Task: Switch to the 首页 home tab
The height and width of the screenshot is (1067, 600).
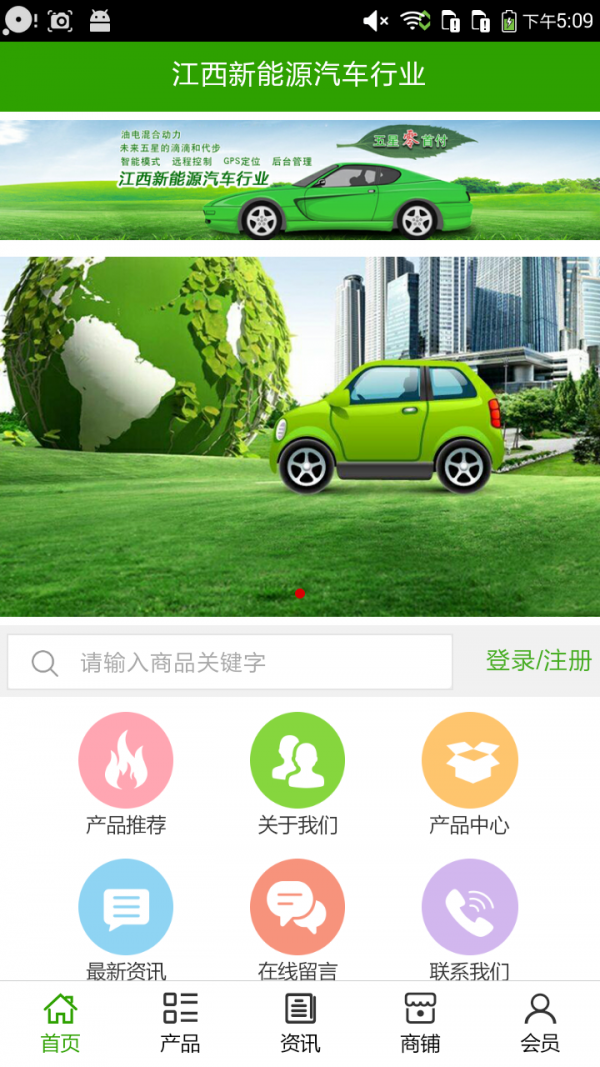Action: (x=60, y=1023)
